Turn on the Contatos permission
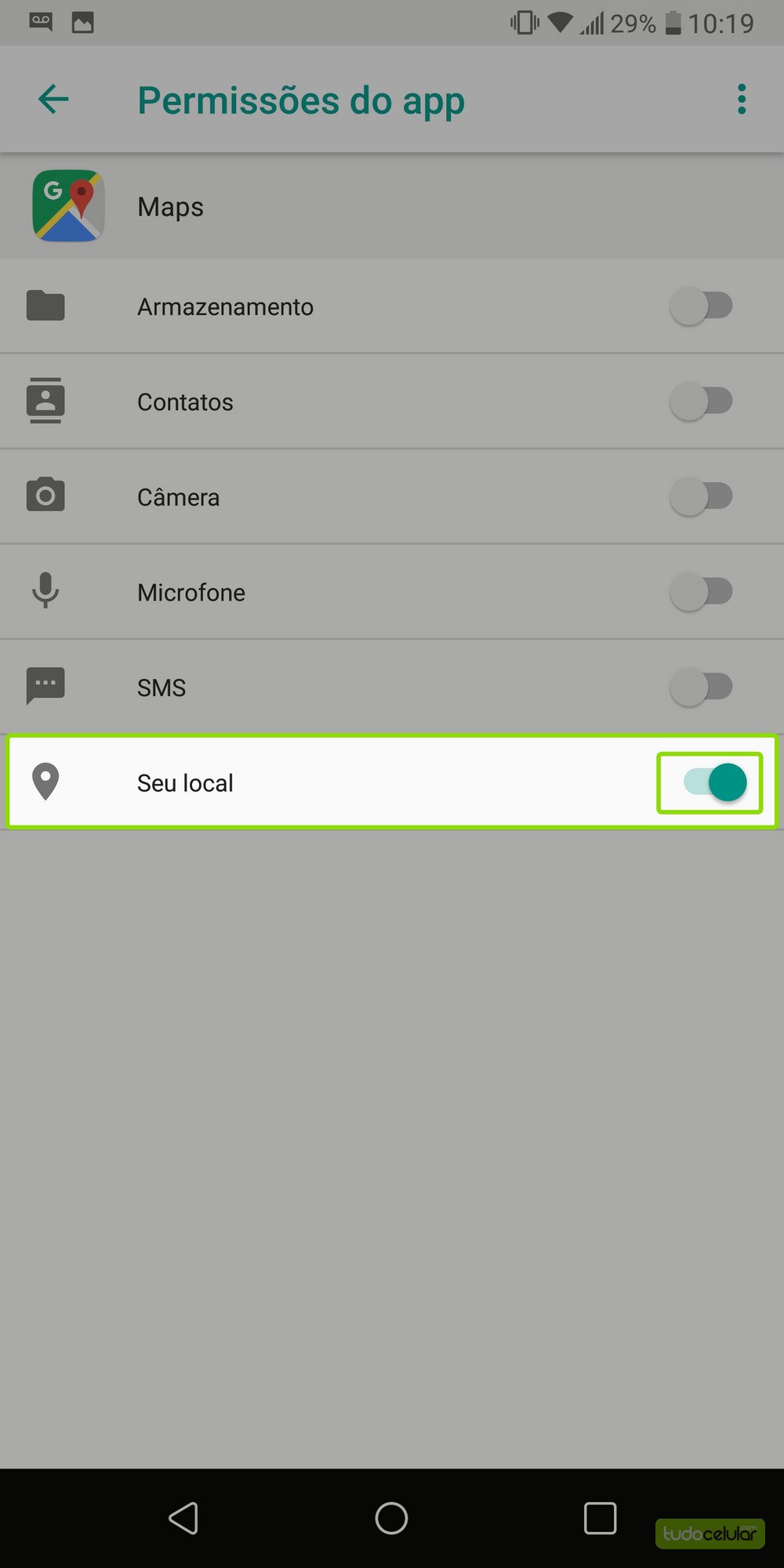This screenshot has height=1568, width=784. [x=701, y=401]
